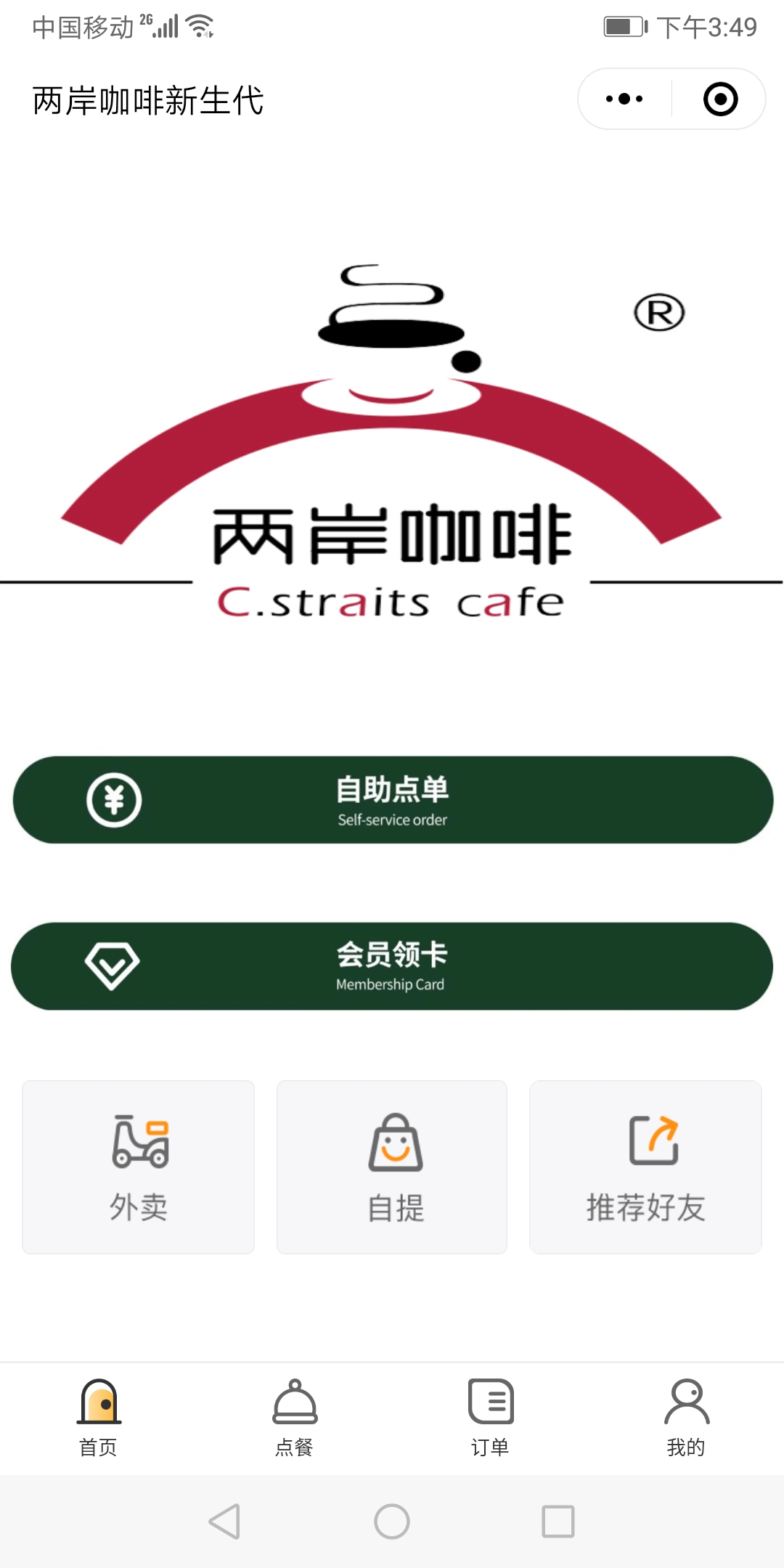784x1568 pixels.
Task: Tap the system back button
Action: pyautogui.click(x=224, y=1521)
